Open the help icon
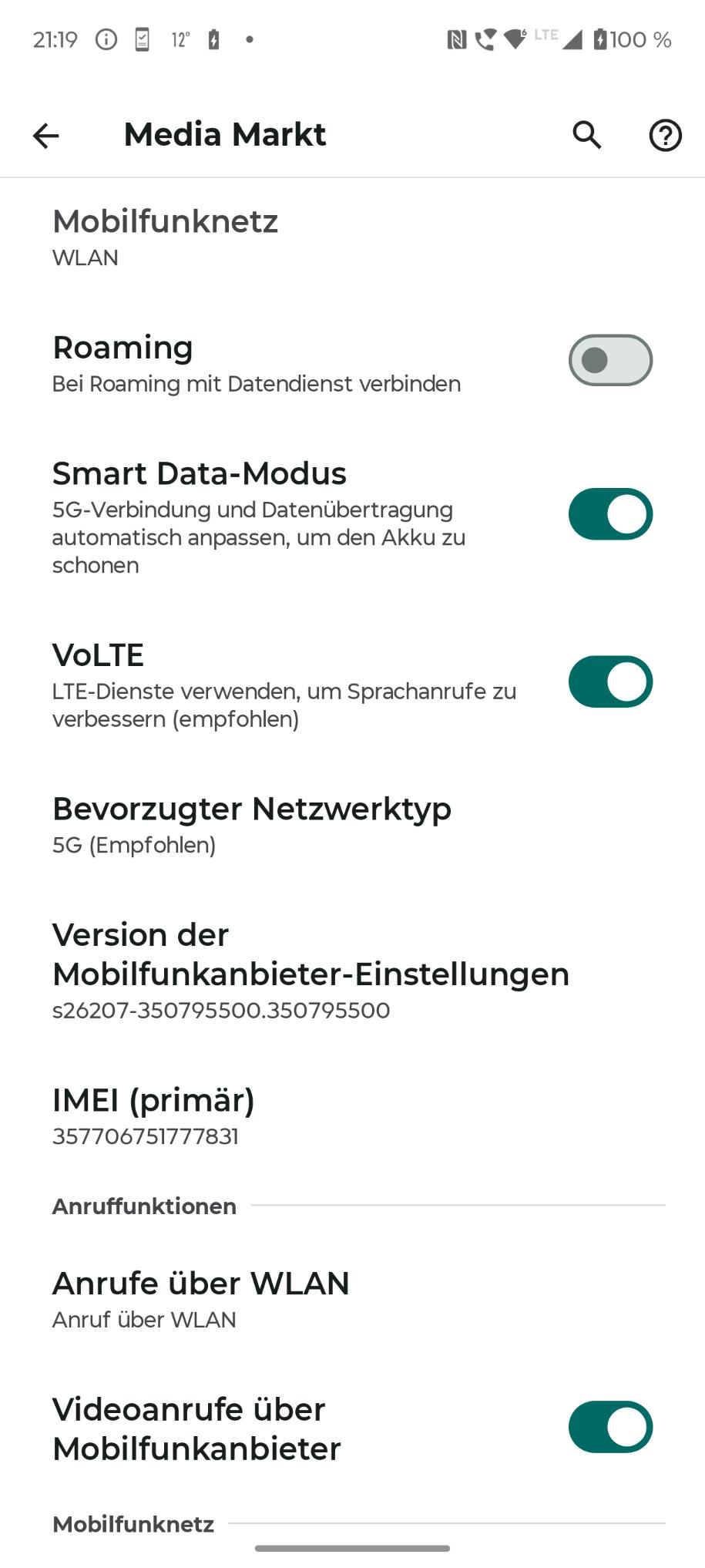Screen dimensions: 705x1568 click(x=665, y=135)
